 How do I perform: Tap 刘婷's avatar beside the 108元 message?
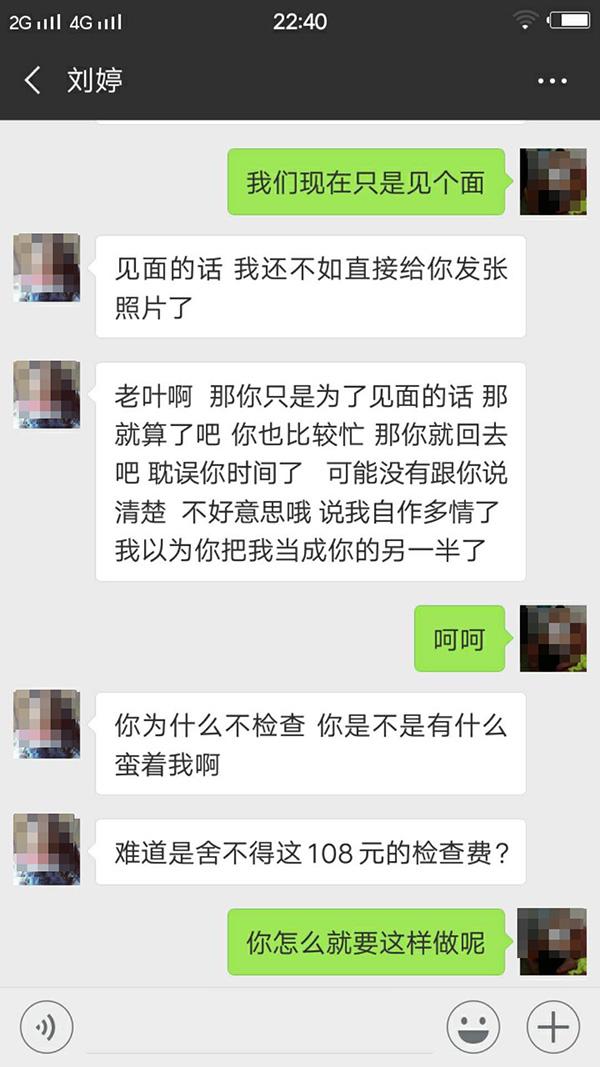(47, 849)
